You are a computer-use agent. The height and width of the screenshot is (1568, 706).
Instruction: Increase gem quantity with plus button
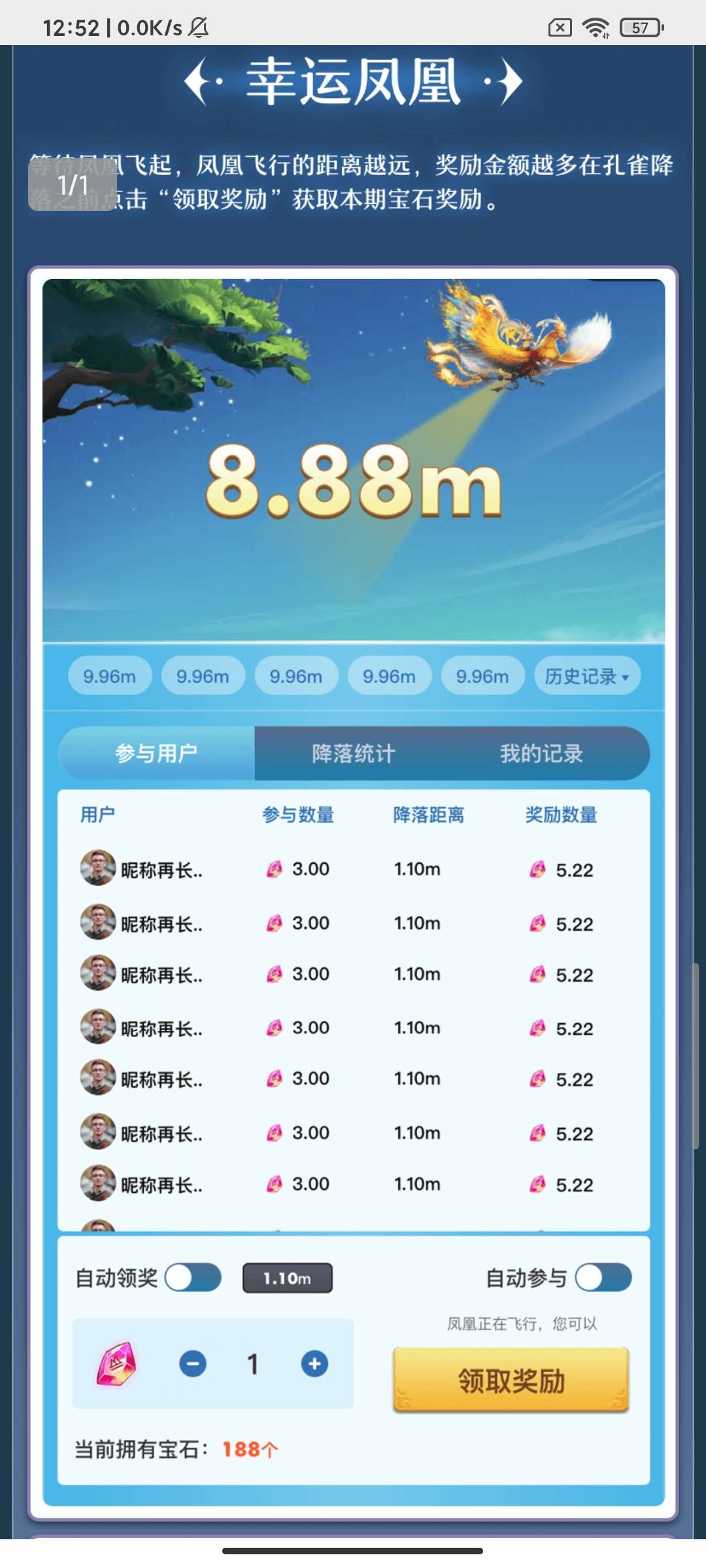coord(314,1364)
